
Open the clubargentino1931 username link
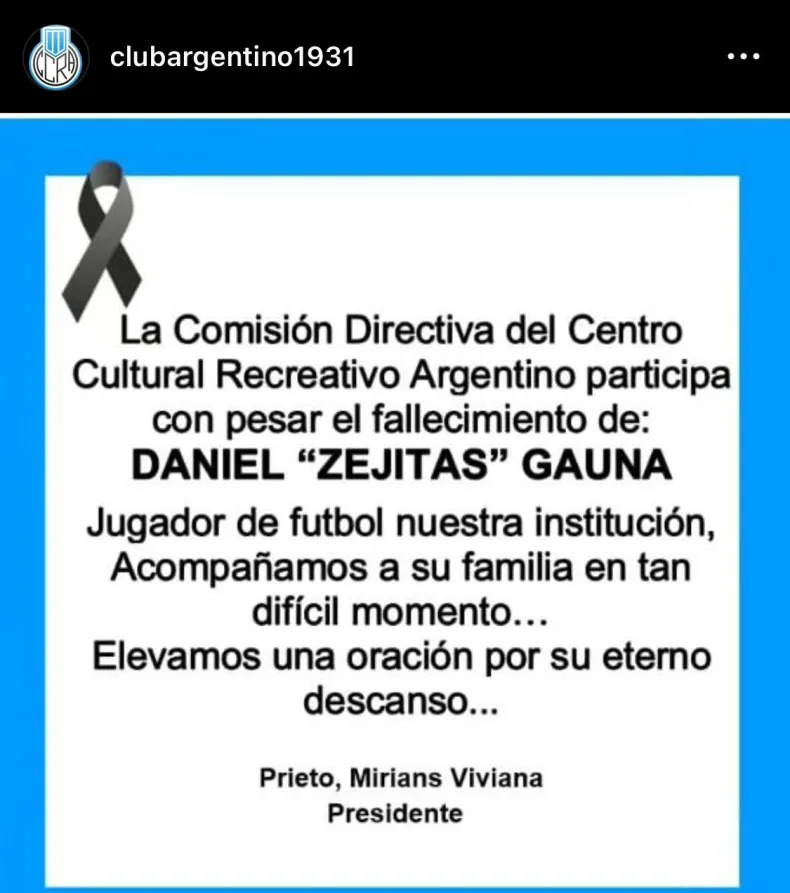coord(231,57)
